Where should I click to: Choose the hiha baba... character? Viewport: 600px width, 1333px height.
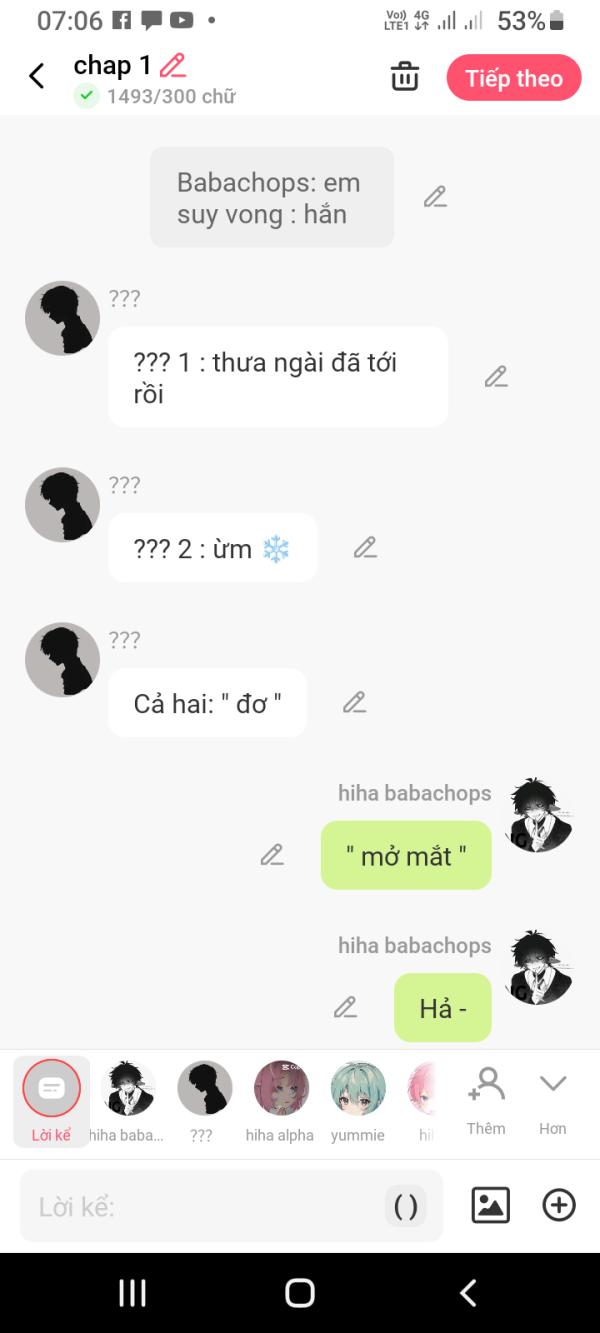coord(127,1101)
